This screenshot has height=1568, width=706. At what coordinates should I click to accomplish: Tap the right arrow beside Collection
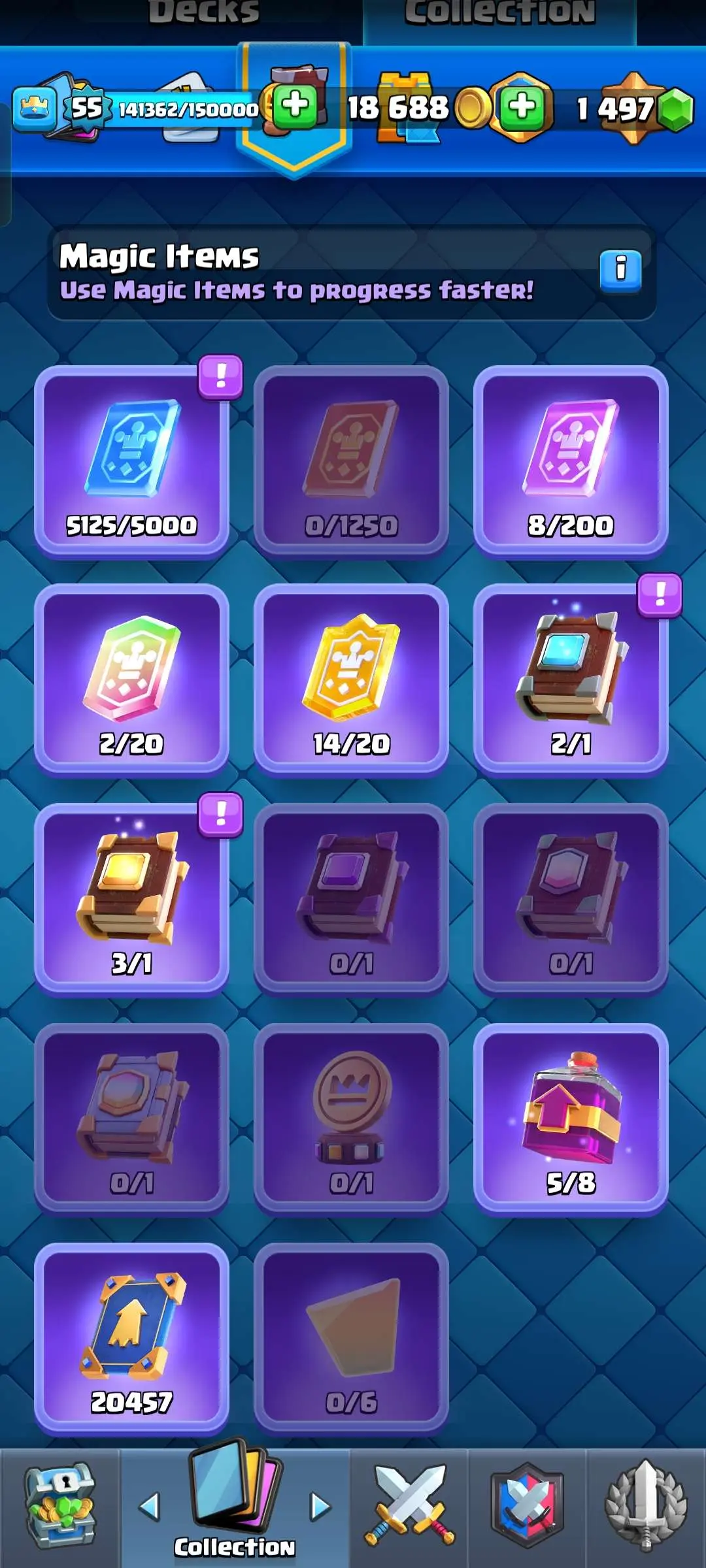point(320,1506)
